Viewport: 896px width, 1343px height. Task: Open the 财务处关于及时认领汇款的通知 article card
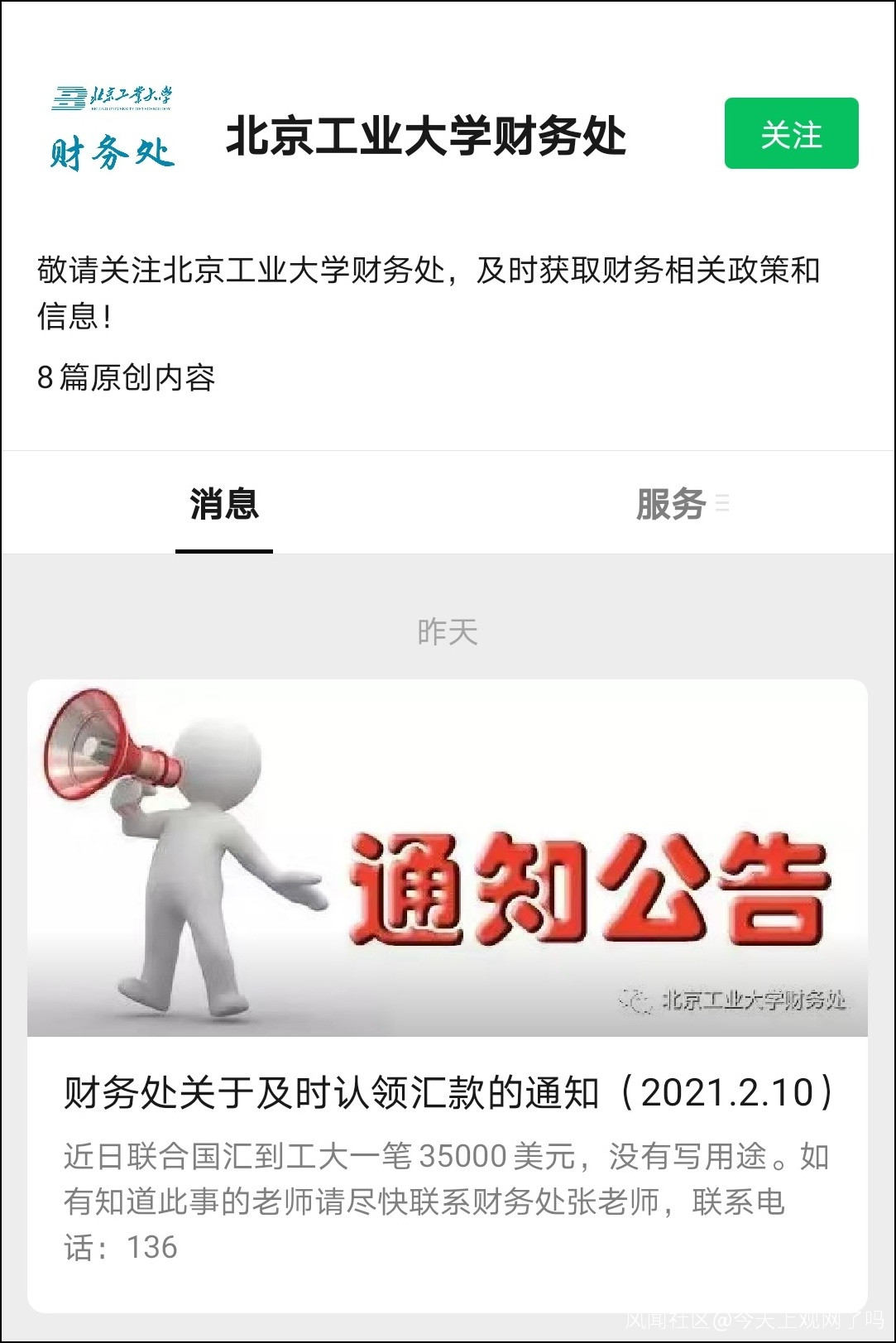pyautogui.click(x=448, y=995)
